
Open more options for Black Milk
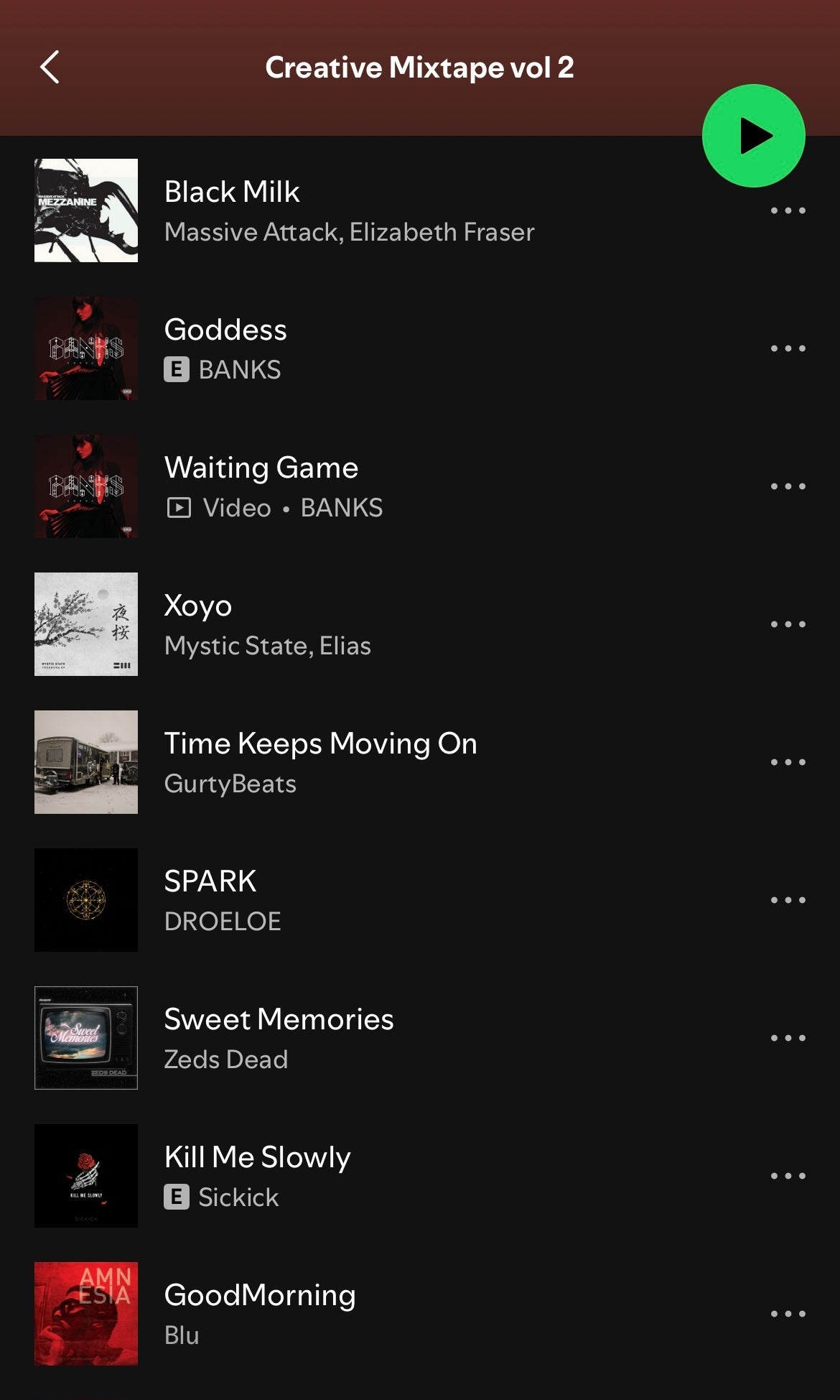[788, 210]
